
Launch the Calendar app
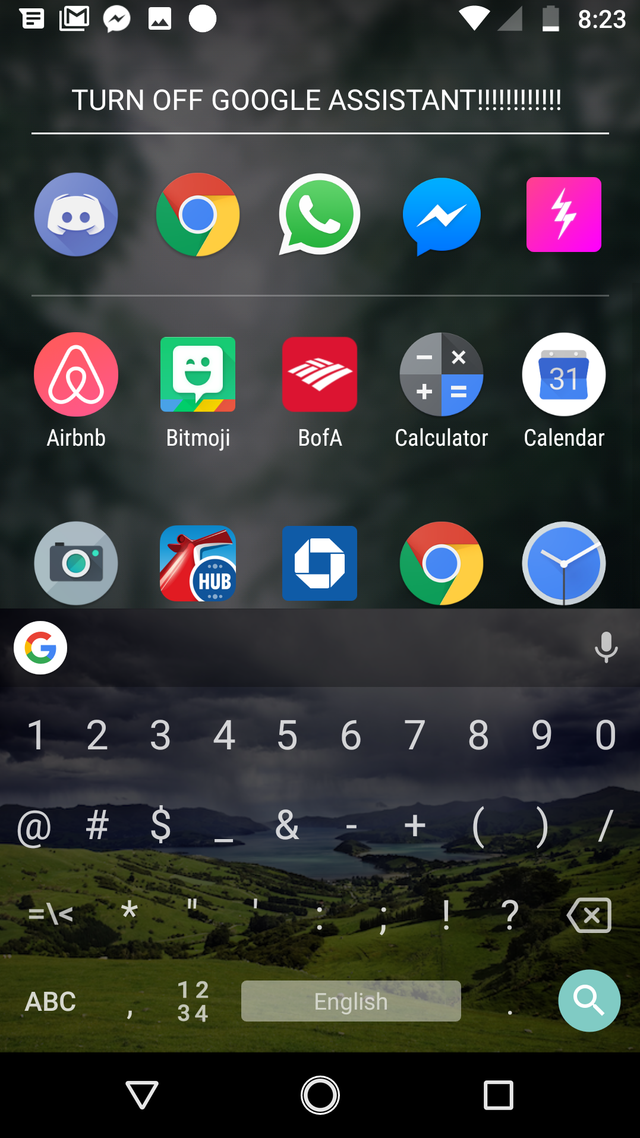pos(564,375)
